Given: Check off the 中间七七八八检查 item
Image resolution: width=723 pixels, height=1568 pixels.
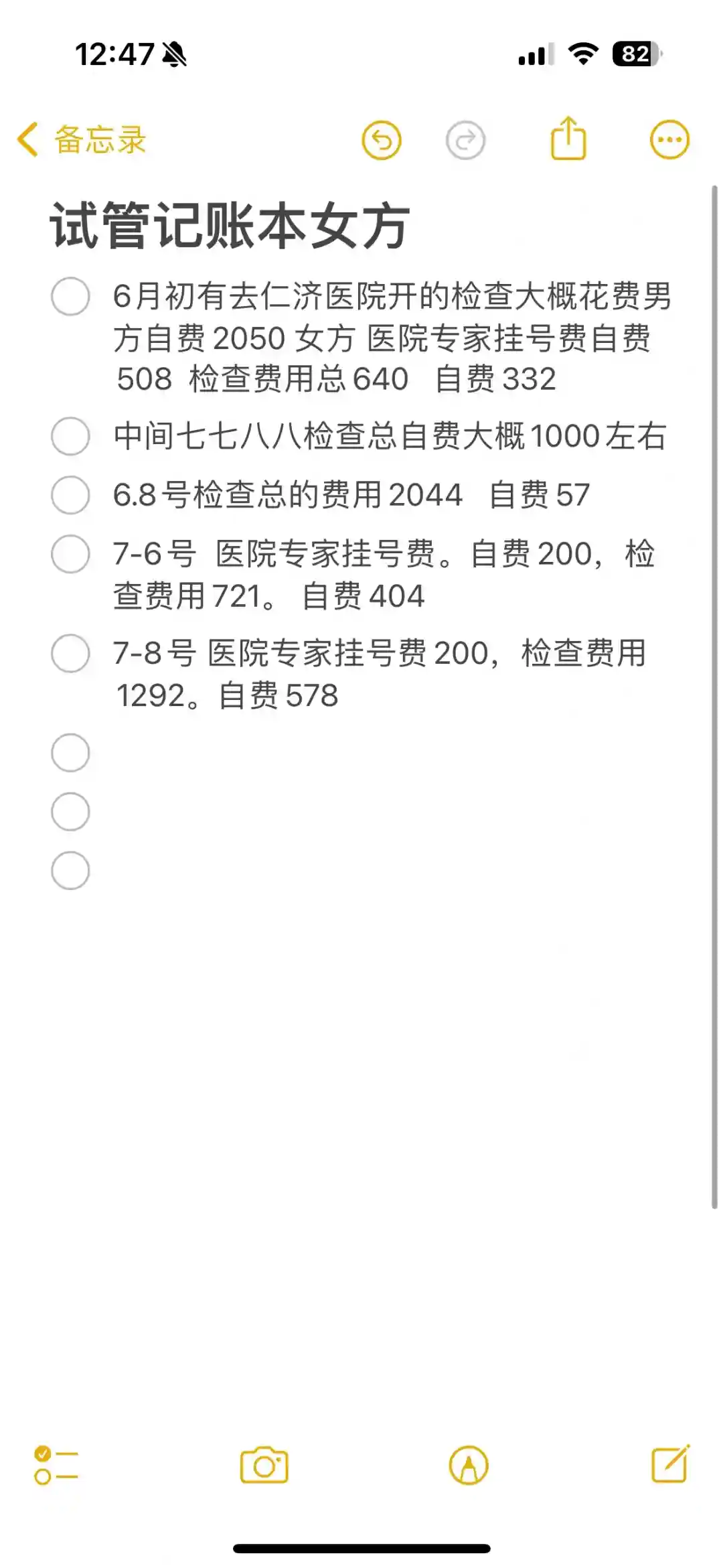Looking at the screenshot, I should pyautogui.click(x=70, y=436).
